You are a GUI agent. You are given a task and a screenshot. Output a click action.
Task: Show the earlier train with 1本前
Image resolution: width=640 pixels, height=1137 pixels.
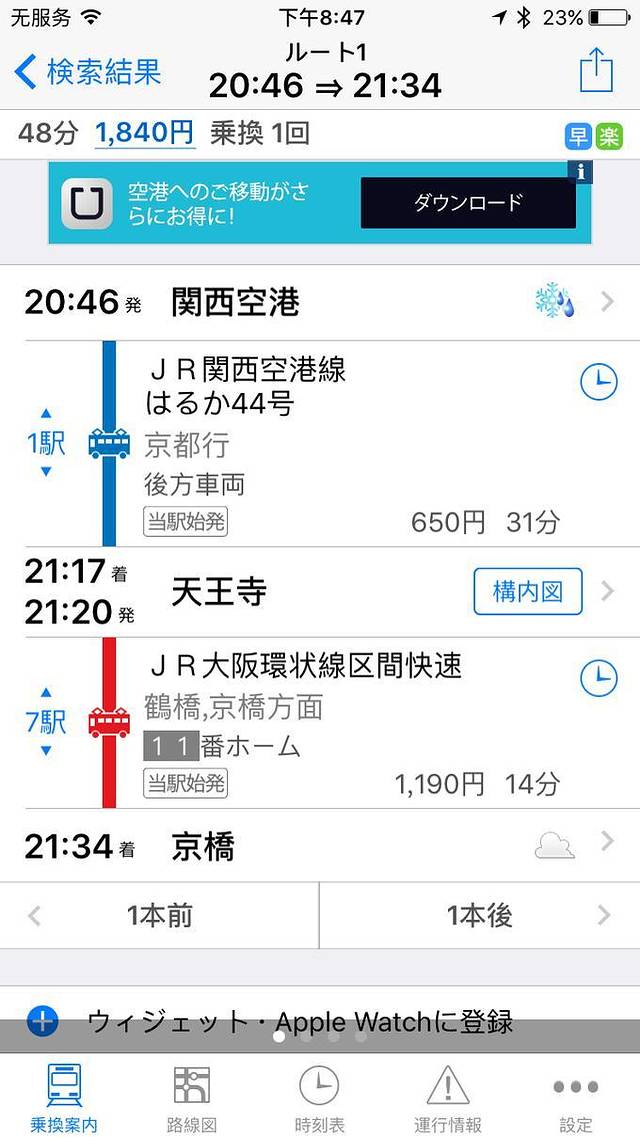[160, 915]
